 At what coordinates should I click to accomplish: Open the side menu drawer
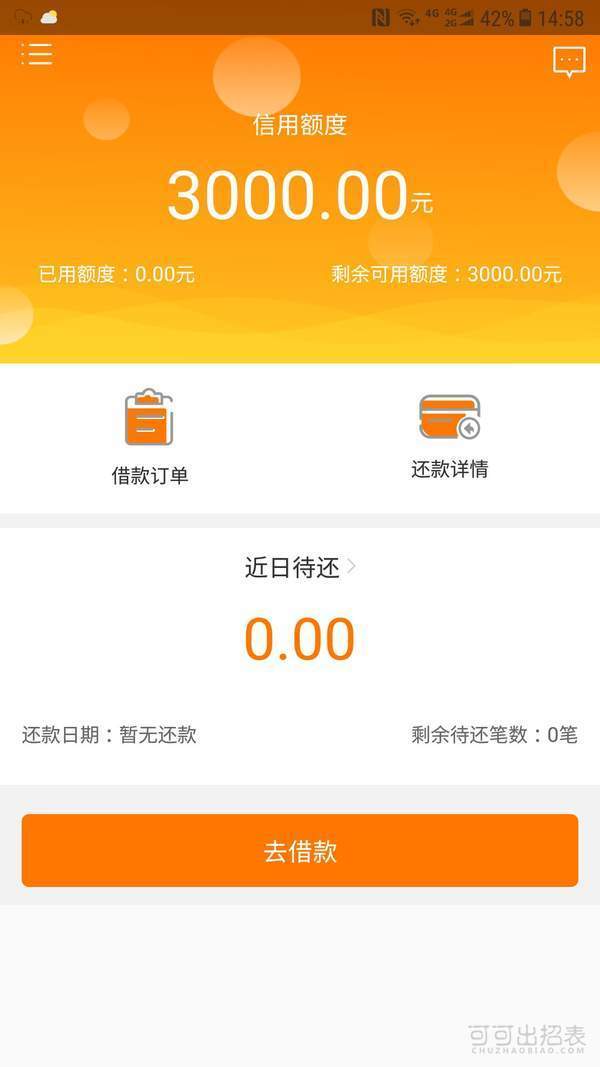coord(36,54)
